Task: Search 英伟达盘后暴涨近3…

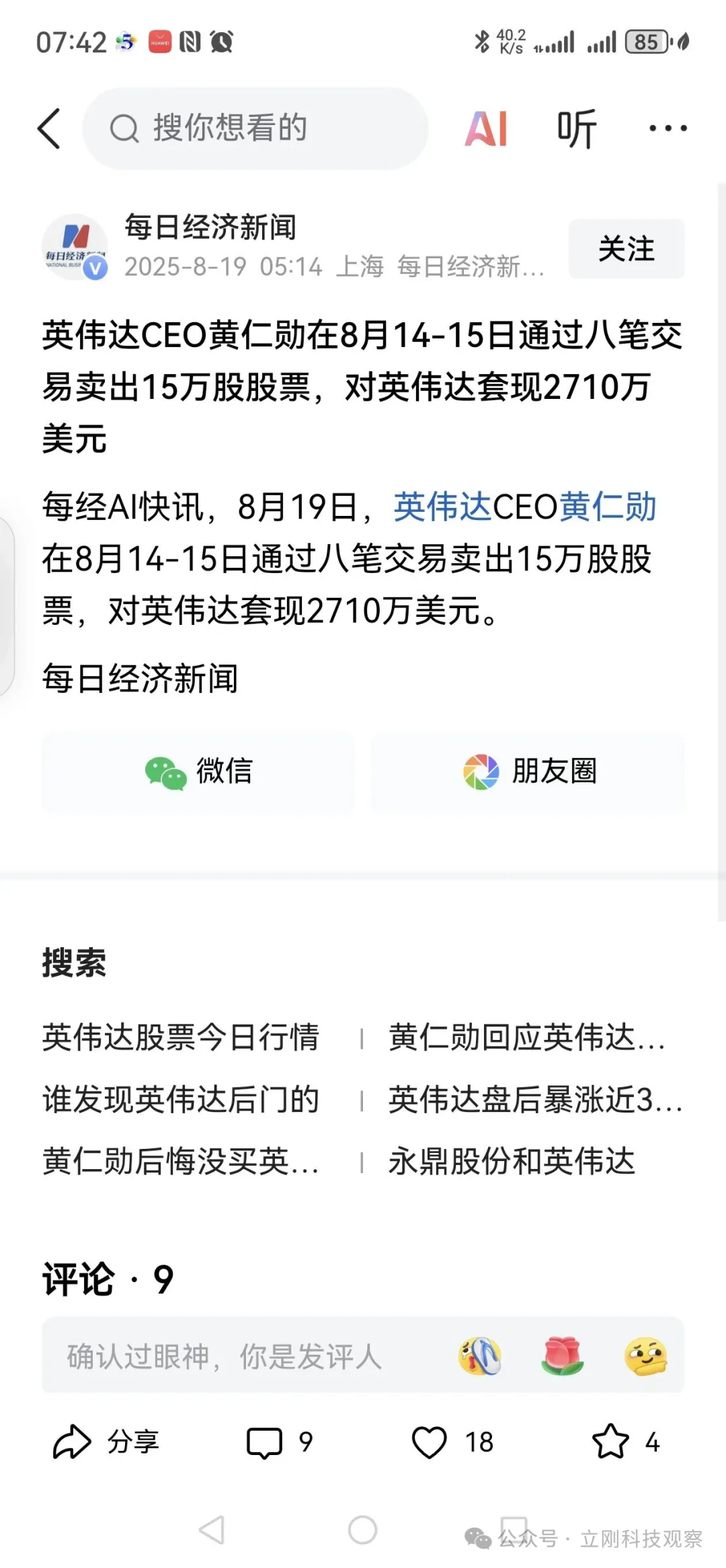Action: coord(534,1099)
